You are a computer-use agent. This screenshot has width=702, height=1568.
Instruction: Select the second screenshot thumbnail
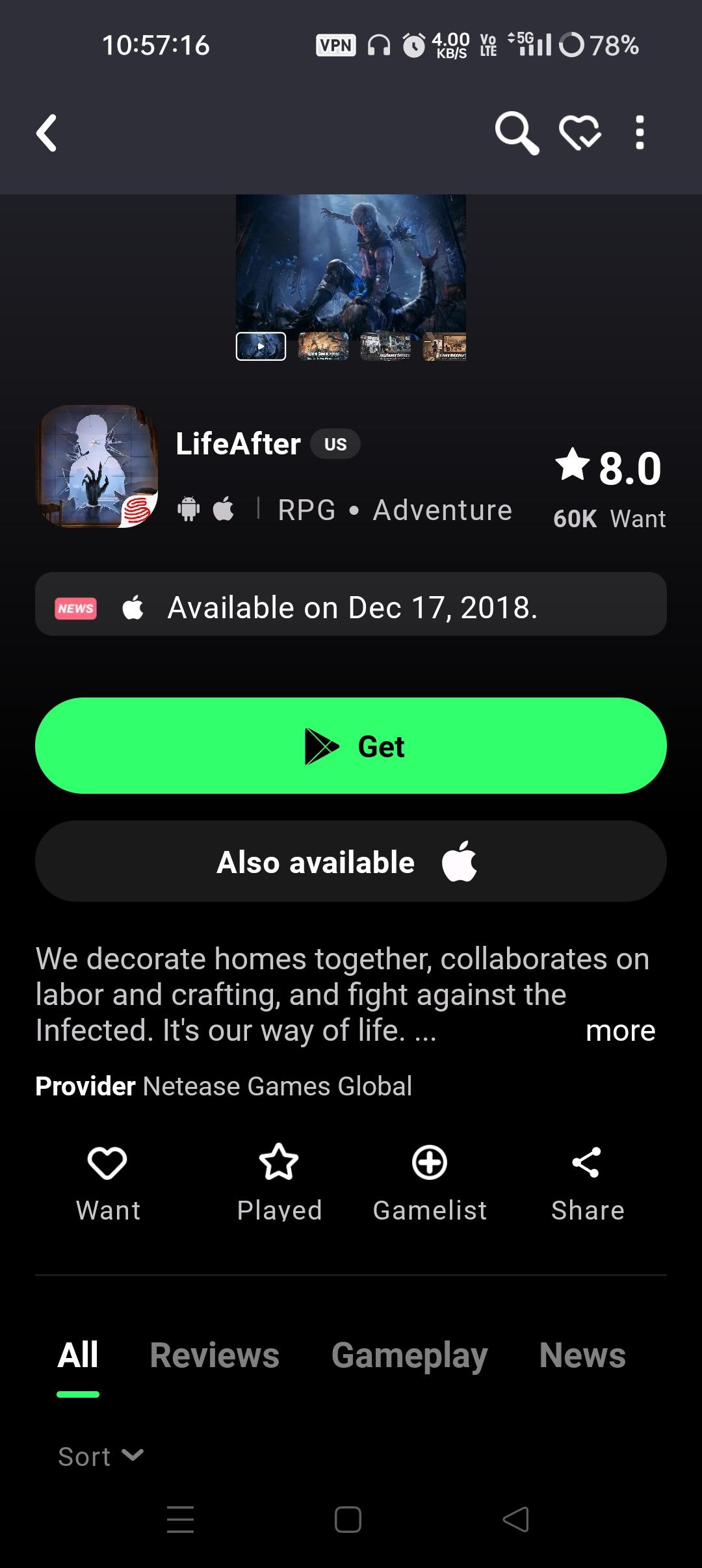(323, 346)
